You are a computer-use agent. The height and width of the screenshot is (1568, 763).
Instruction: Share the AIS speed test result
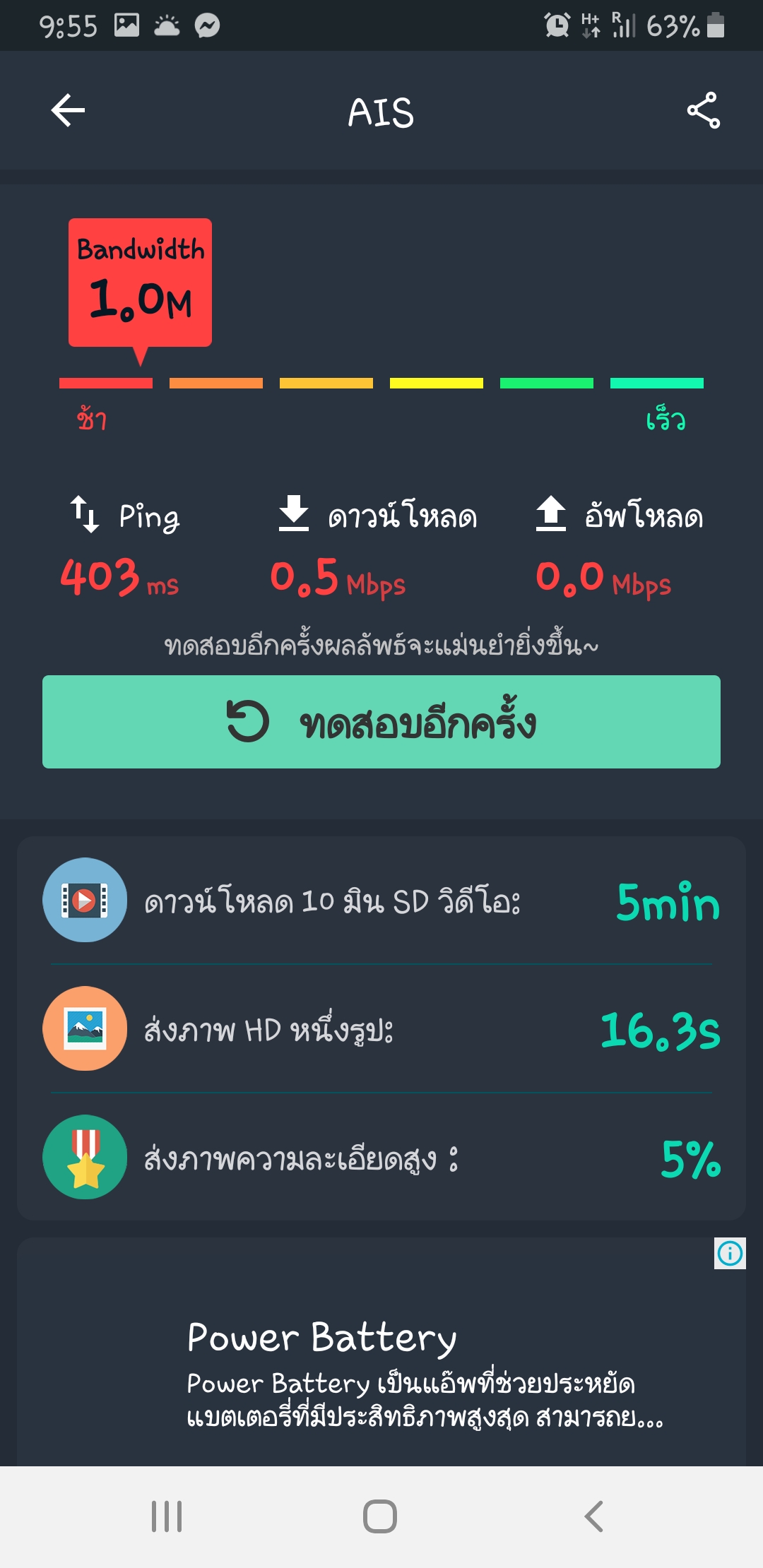pyautogui.click(x=703, y=110)
